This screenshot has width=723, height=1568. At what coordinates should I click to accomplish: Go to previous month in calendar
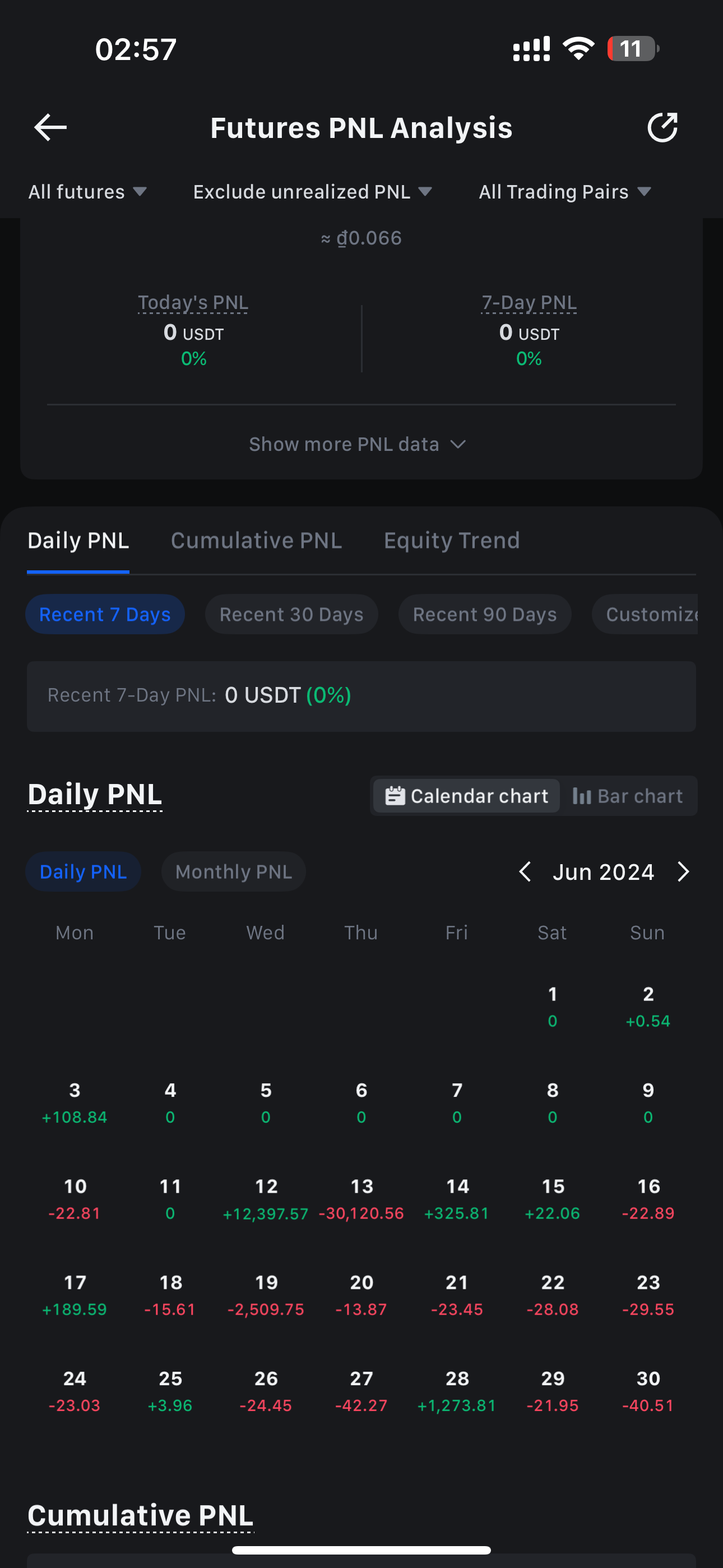[525, 871]
